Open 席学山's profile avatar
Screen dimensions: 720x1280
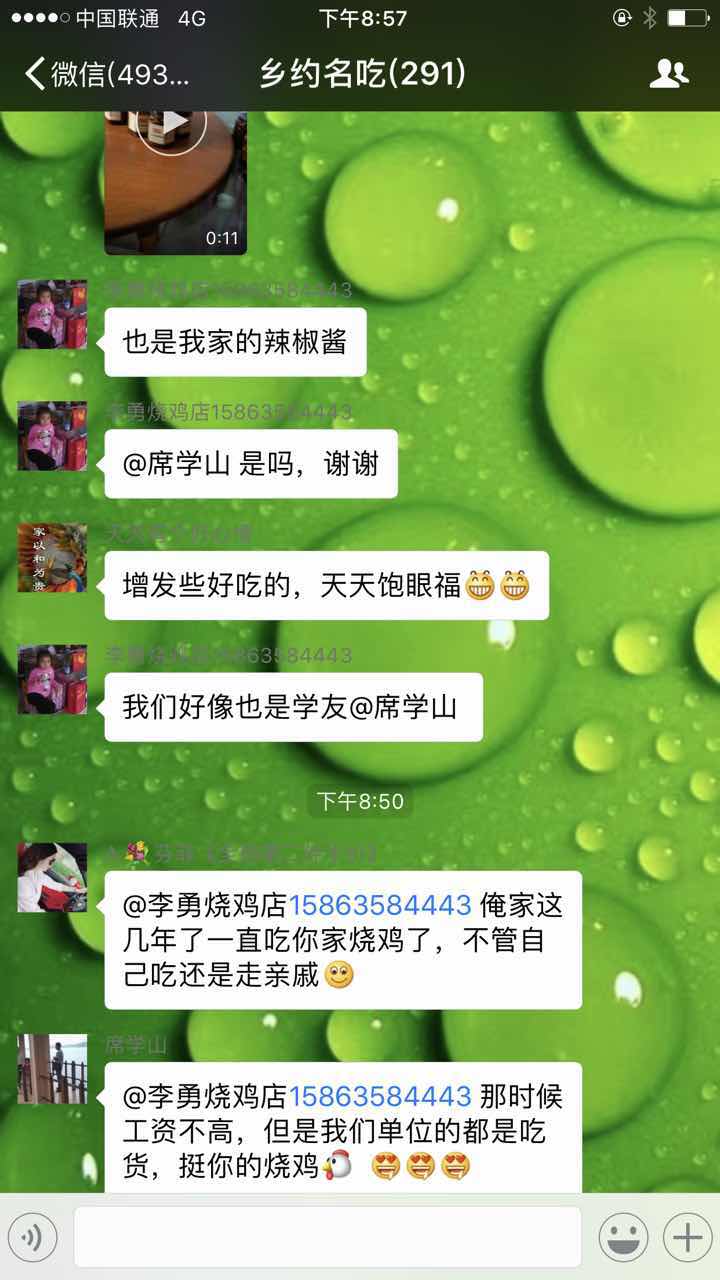52,1069
